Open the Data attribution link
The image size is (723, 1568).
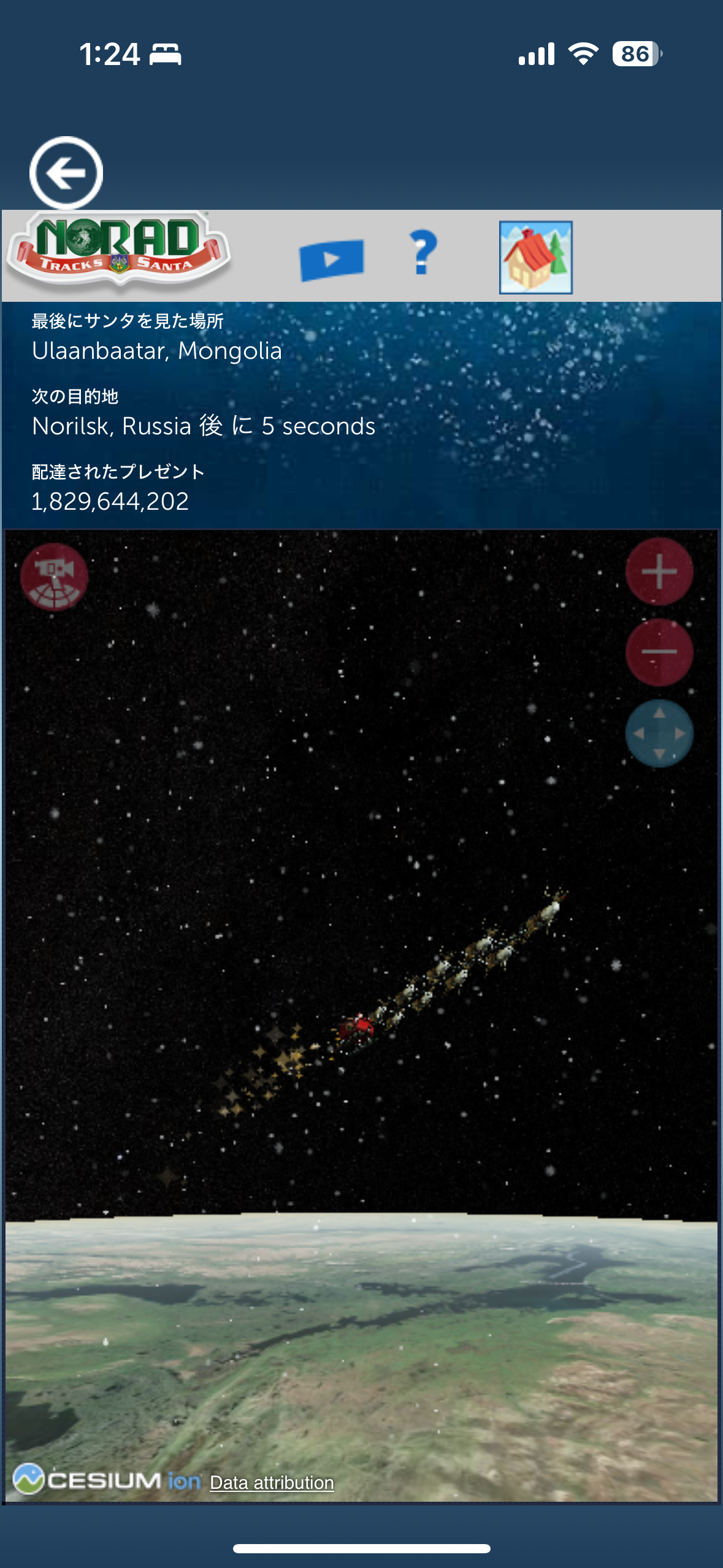pyautogui.click(x=272, y=1483)
